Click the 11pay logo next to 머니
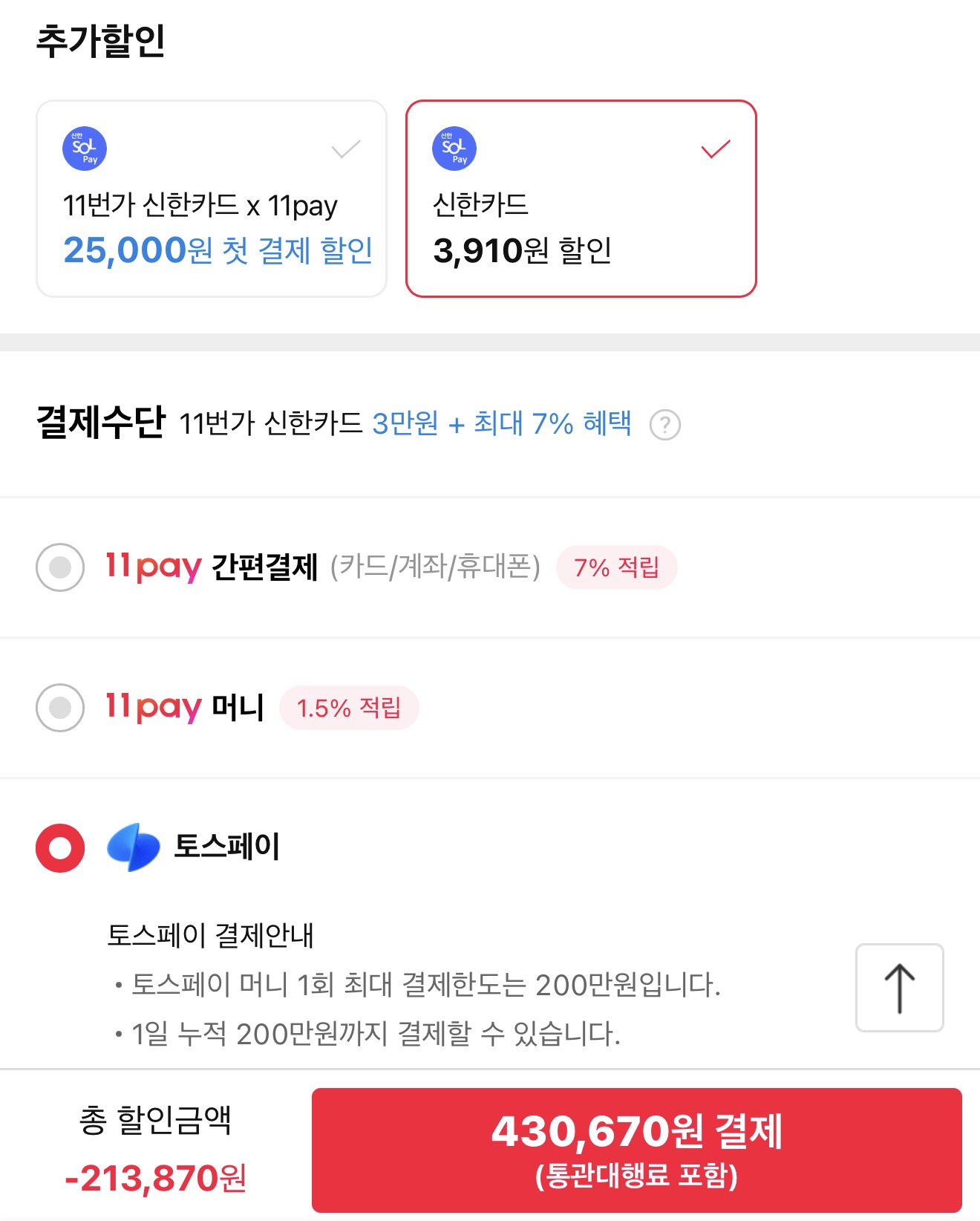The width and height of the screenshot is (980, 1221). coord(151,707)
